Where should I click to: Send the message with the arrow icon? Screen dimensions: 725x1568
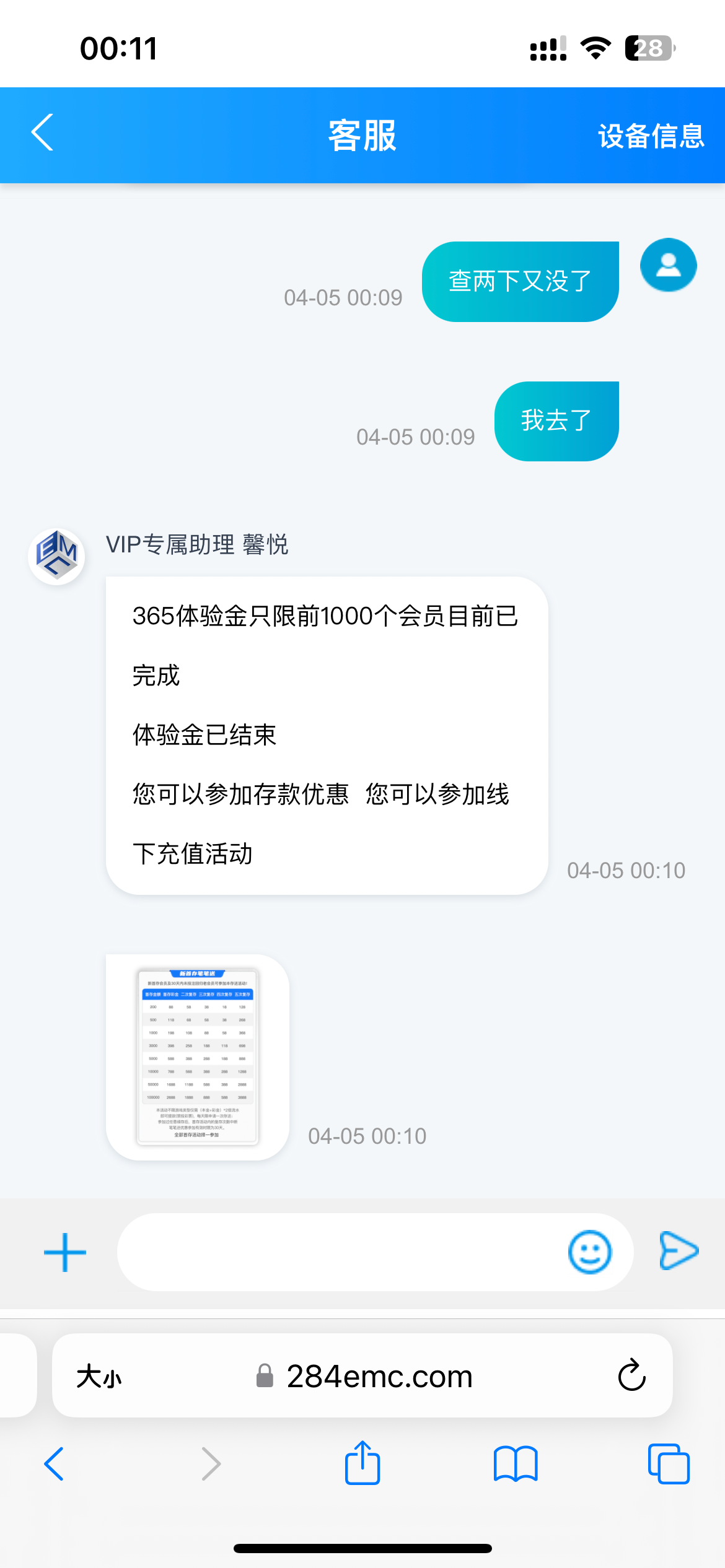pyautogui.click(x=679, y=1251)
